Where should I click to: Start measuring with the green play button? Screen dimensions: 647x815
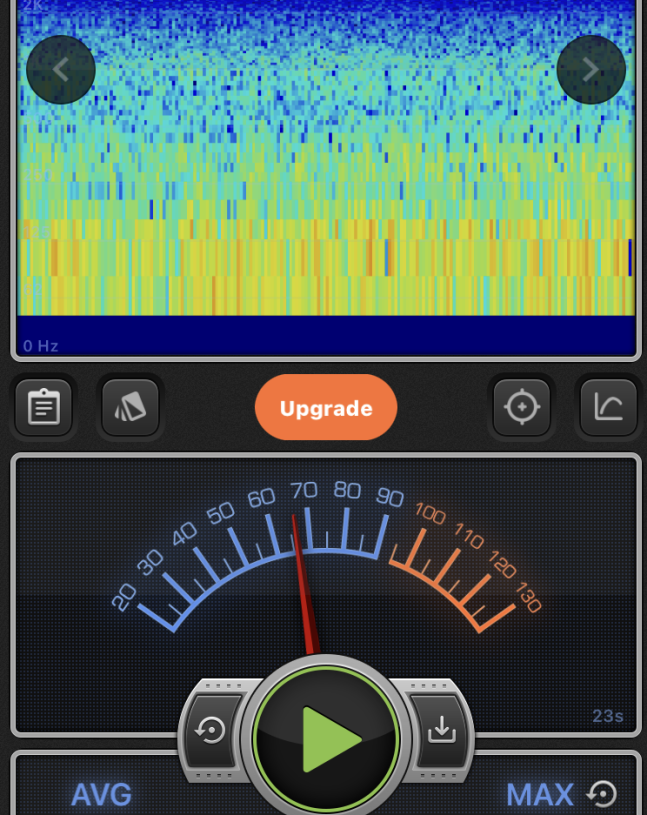tap(327, 739)
